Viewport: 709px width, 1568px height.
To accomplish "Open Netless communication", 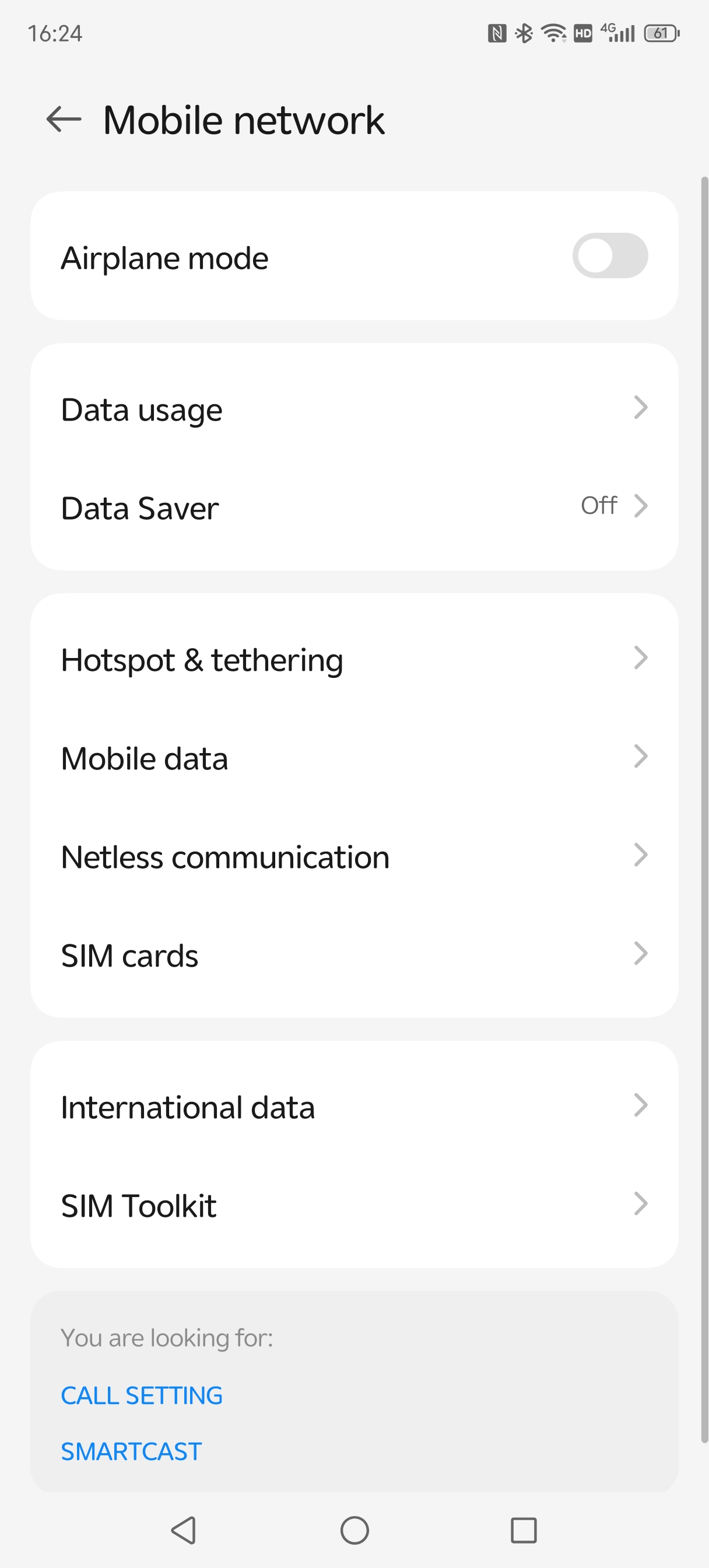I will point(354,856).
